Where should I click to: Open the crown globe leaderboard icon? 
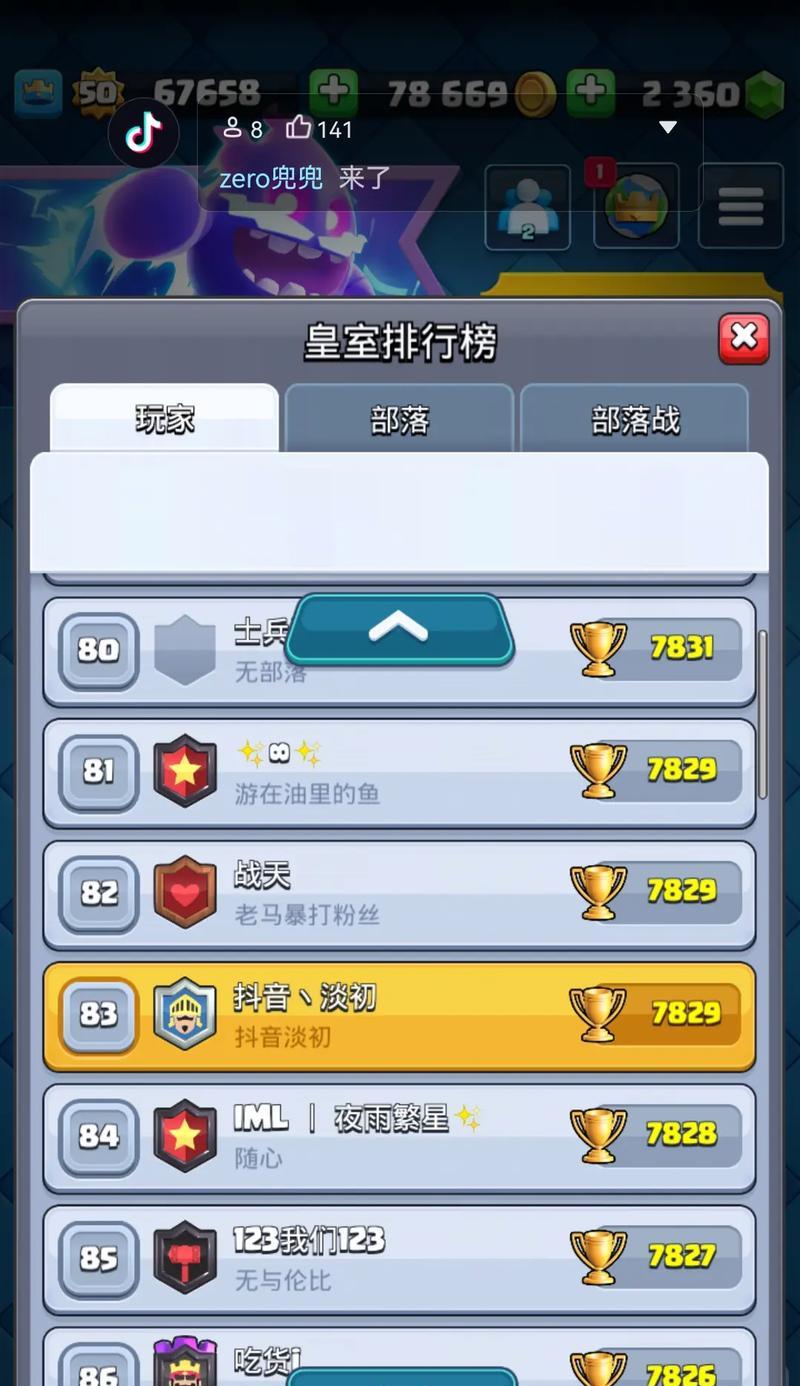click(x=636, y=208)
